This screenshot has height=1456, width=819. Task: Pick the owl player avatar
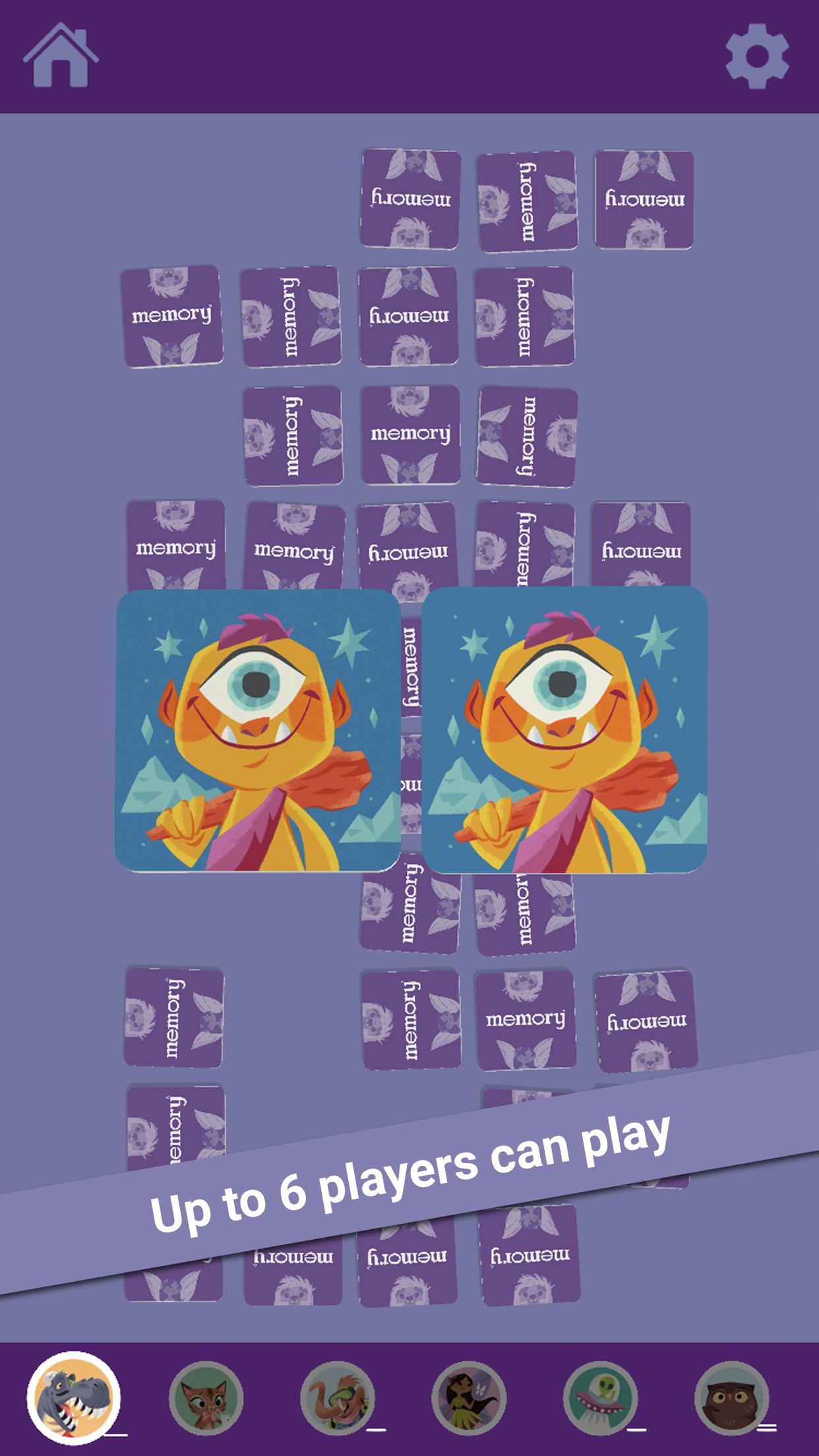click(731, 1398)
